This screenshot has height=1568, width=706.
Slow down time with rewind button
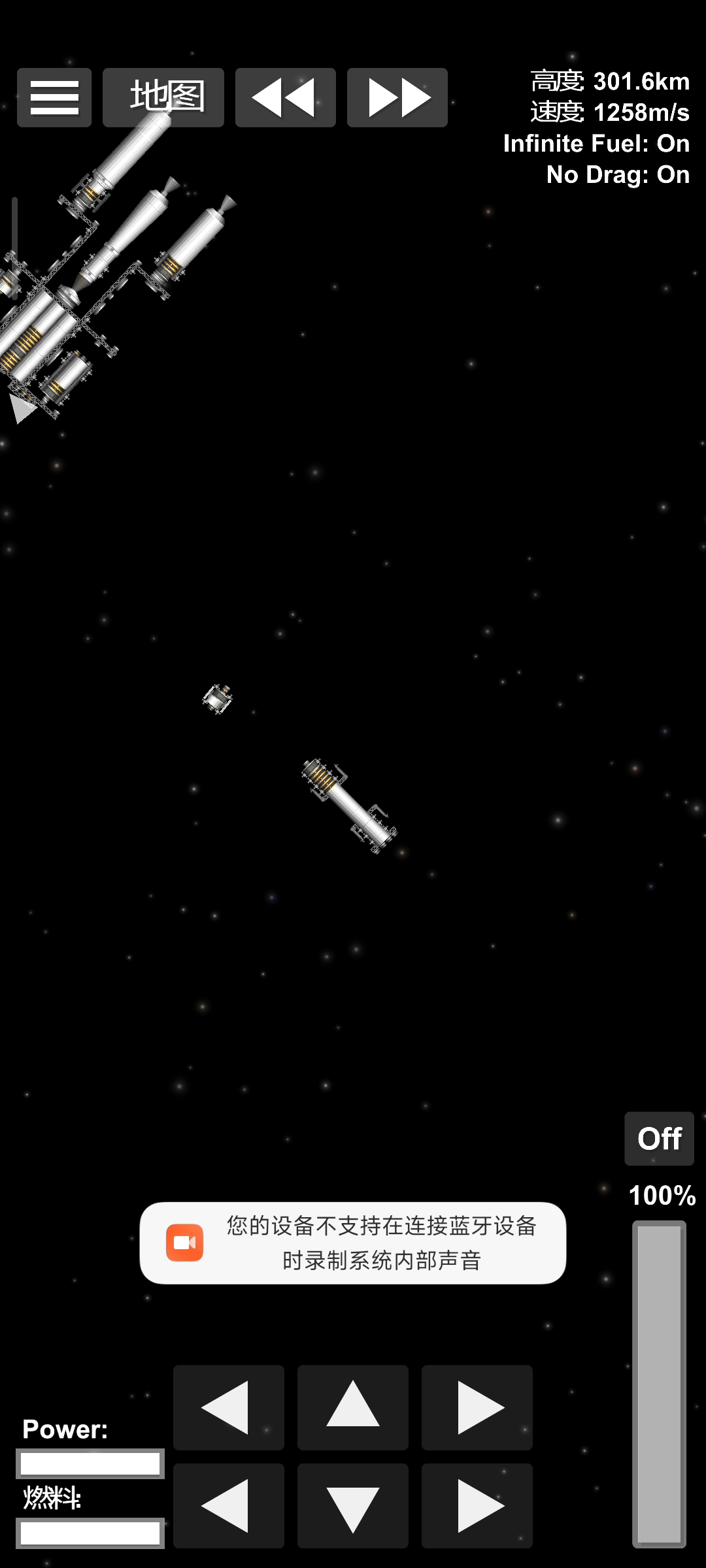click(x=285, y=97)
